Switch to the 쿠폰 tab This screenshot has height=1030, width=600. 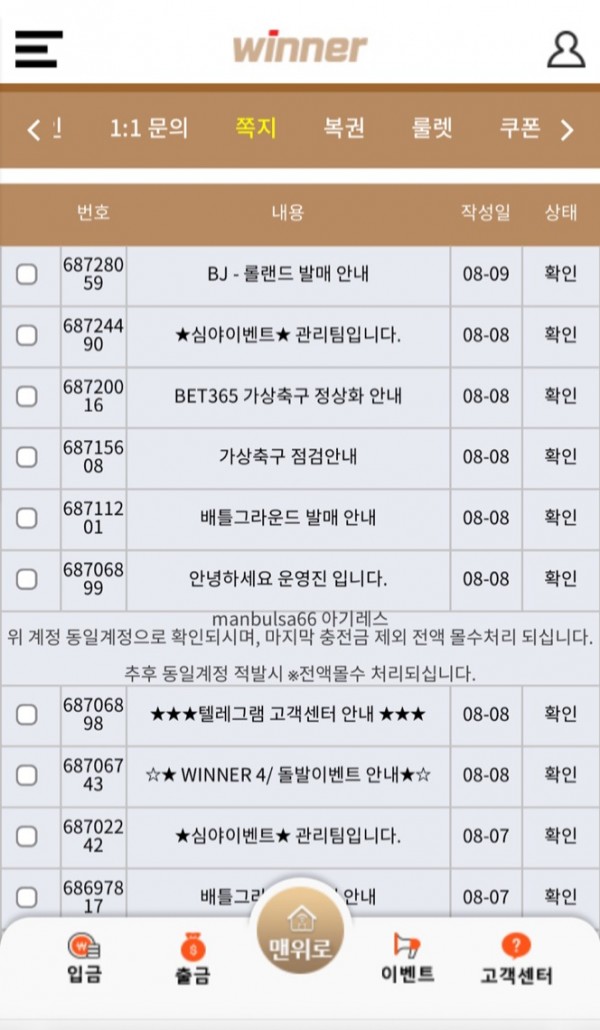[x=519, y=128]
